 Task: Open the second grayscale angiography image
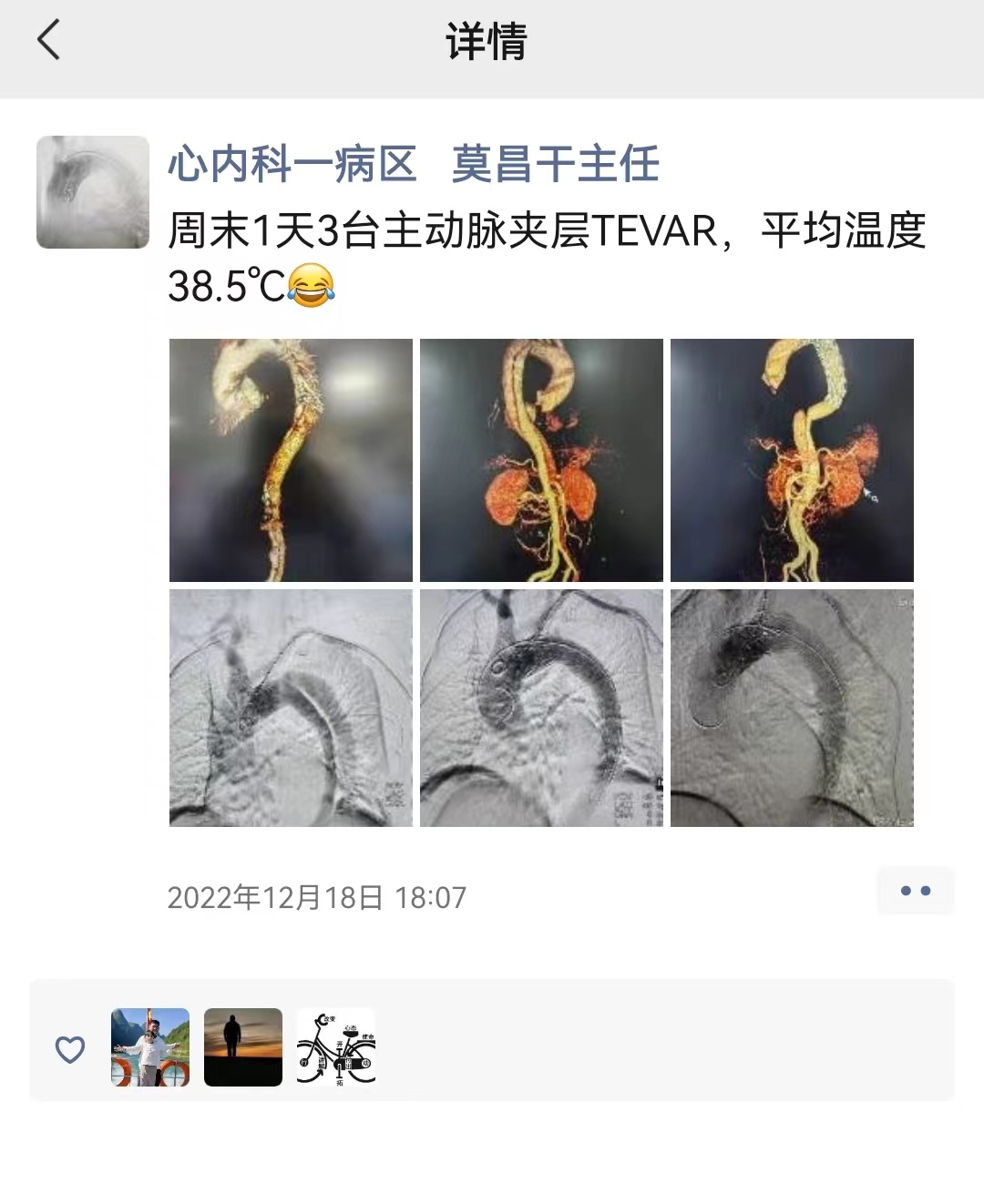click(541, 708)
